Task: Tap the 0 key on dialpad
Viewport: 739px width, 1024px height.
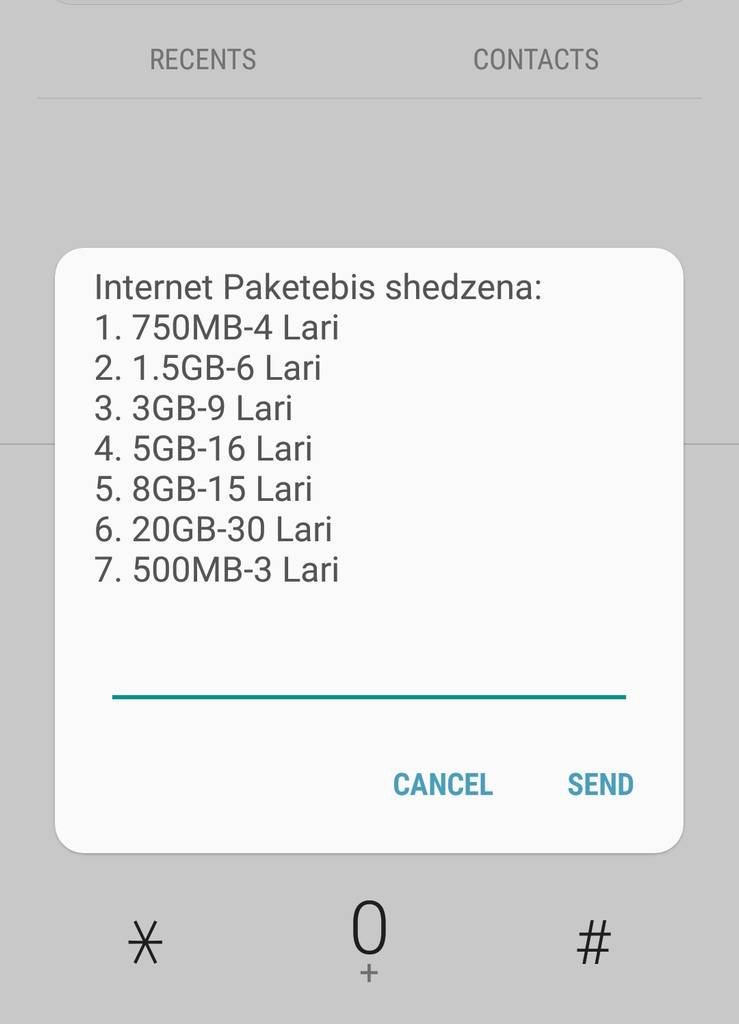Action: point(369,938)
